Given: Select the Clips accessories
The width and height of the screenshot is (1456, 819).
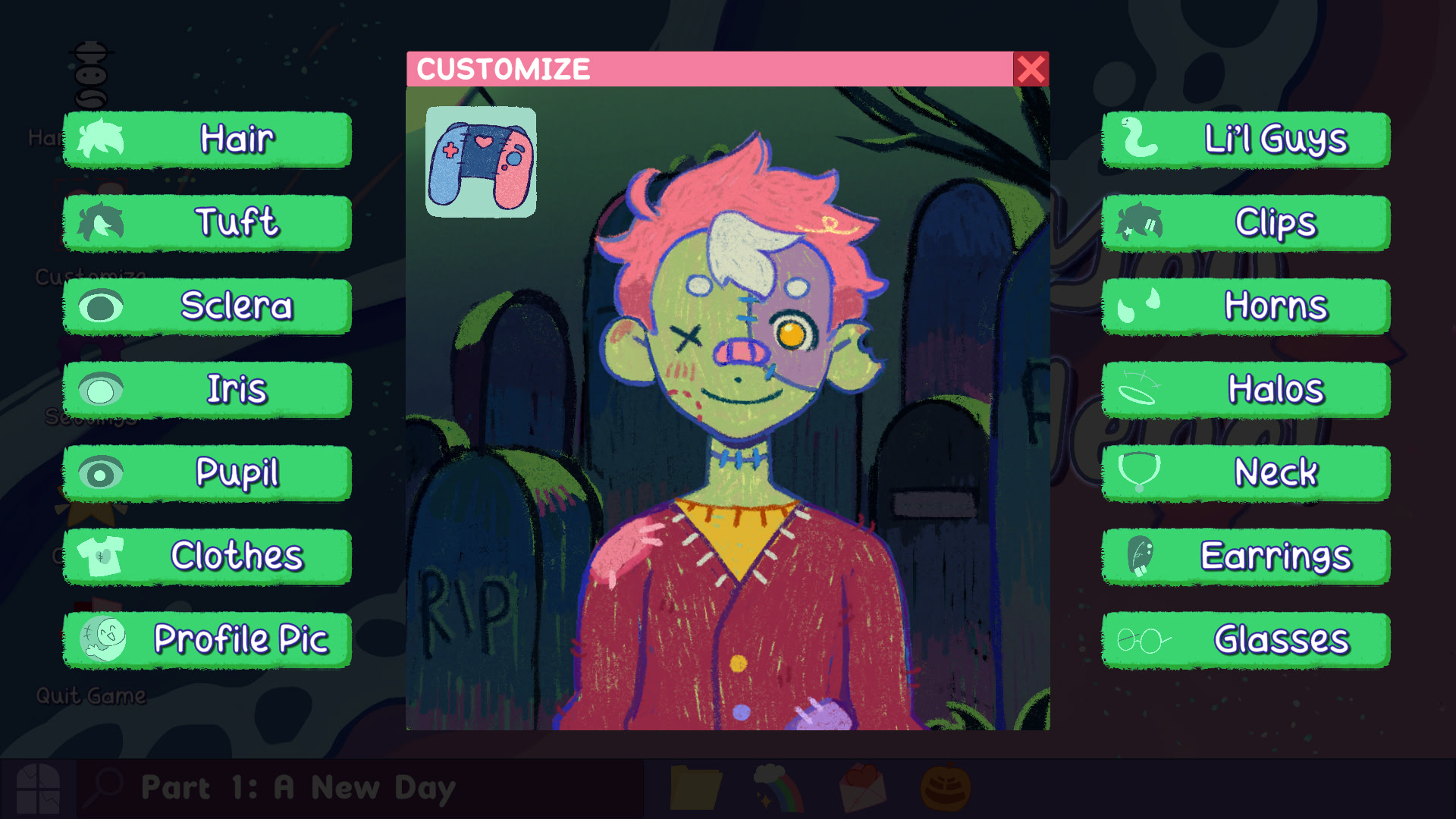Looking at the screenshot, I should [1245, 223].
